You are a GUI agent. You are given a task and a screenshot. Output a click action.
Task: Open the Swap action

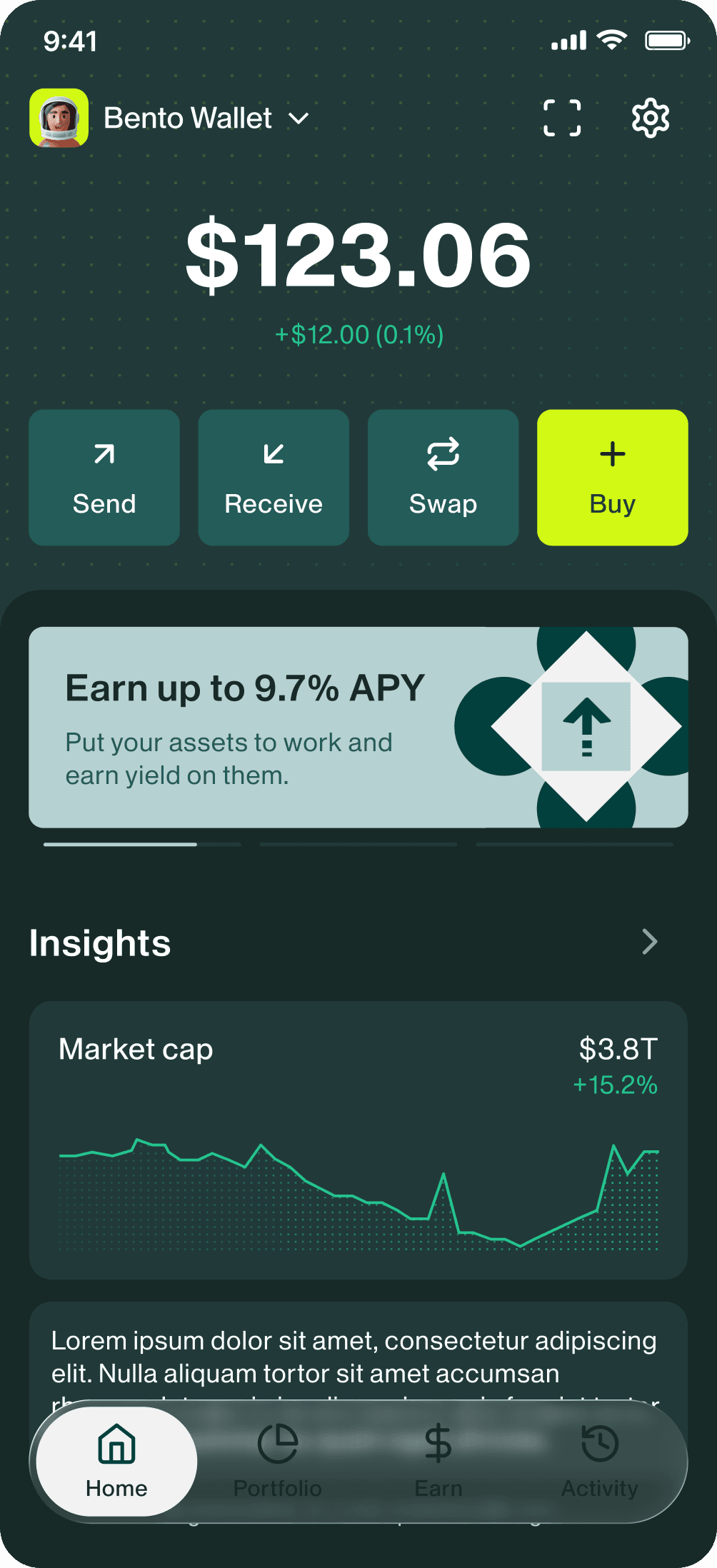pos(443,478)
